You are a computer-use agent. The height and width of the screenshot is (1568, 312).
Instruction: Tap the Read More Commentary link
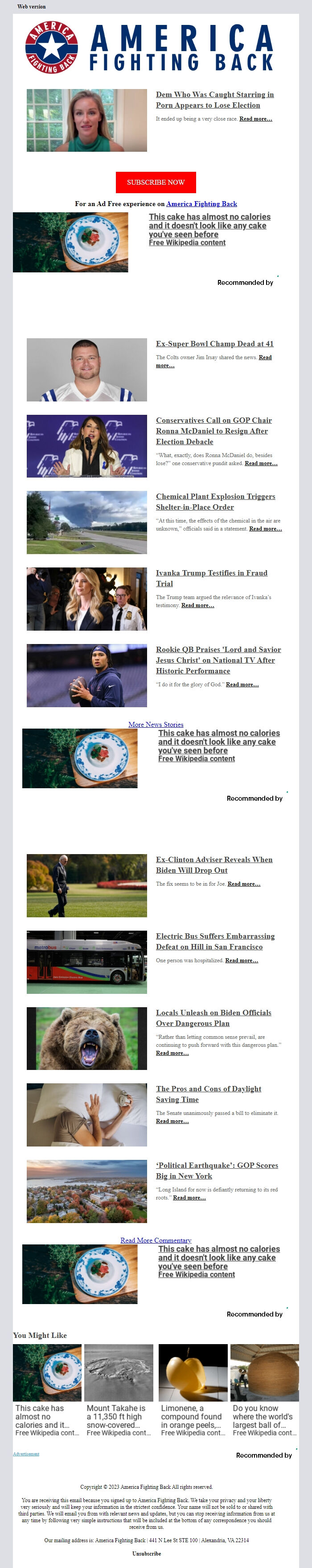156,1240
